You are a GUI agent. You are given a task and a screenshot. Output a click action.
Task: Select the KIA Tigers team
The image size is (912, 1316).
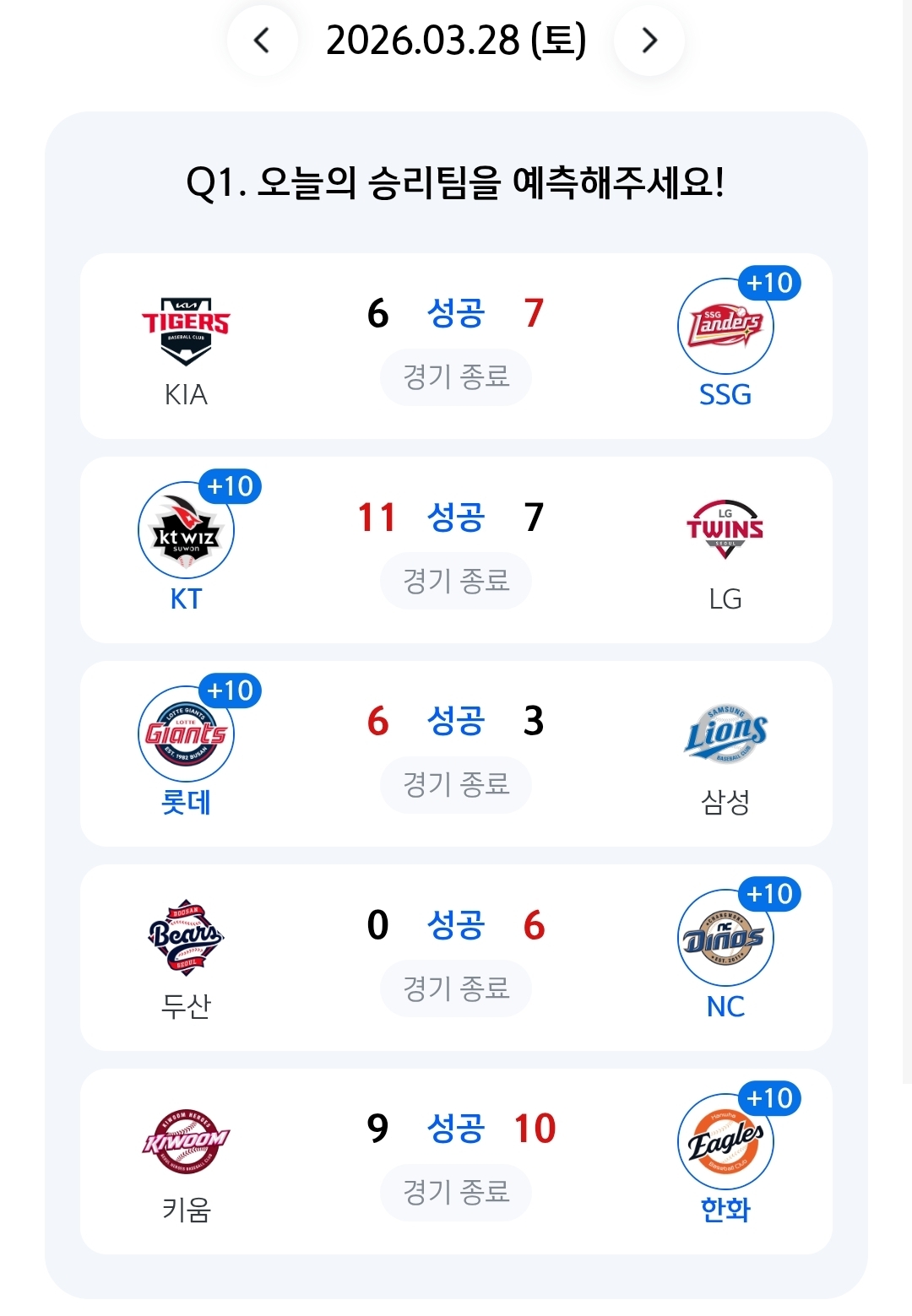(x=186, y=331)
